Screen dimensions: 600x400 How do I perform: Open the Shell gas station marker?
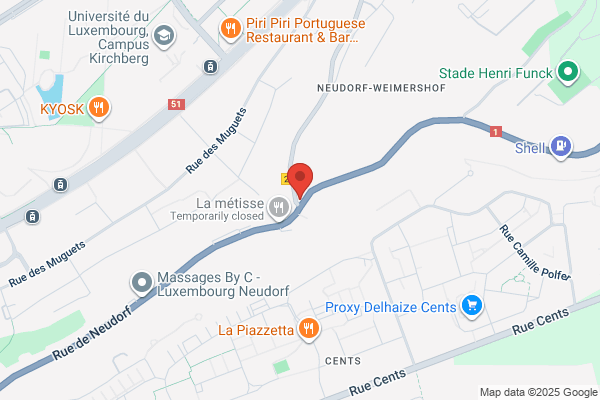561,147
